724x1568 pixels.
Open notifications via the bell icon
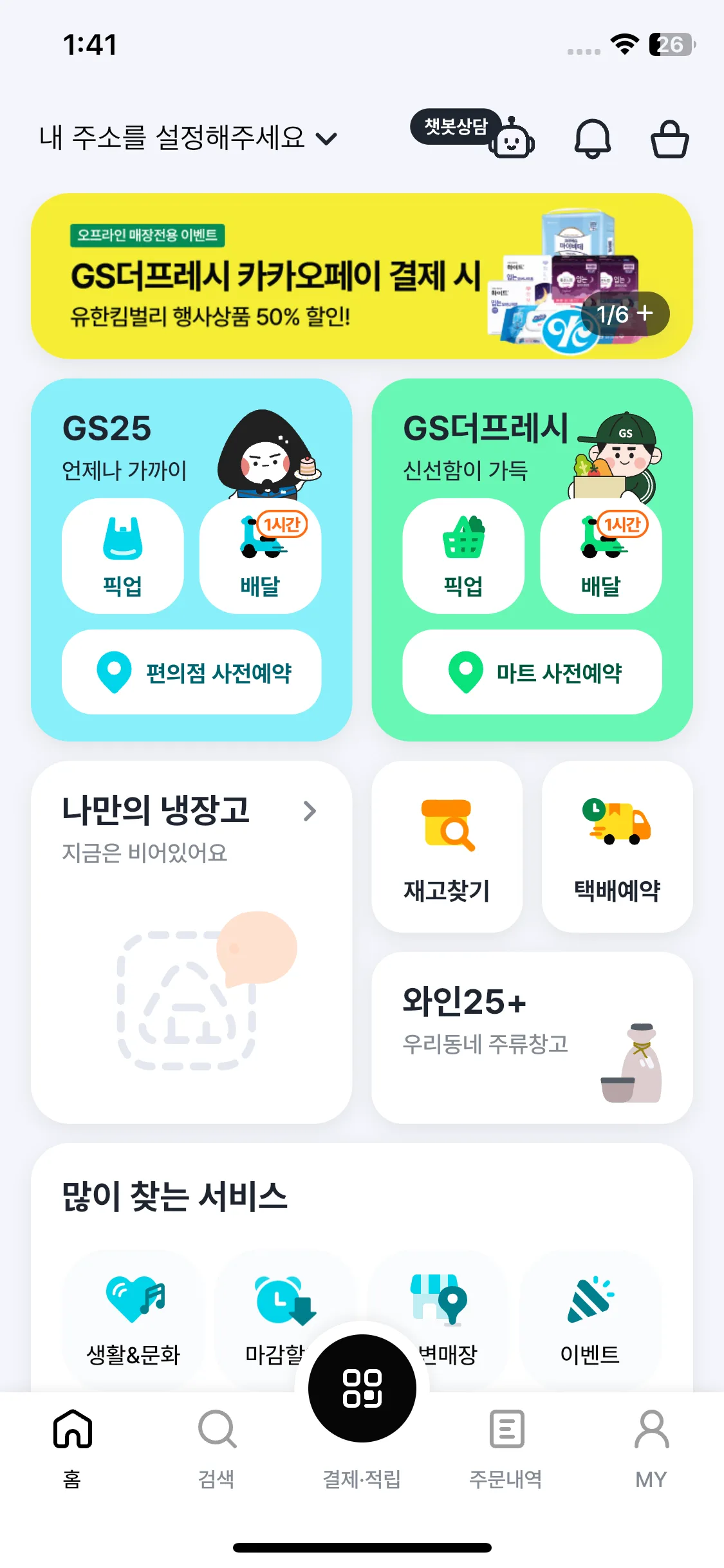593,137
